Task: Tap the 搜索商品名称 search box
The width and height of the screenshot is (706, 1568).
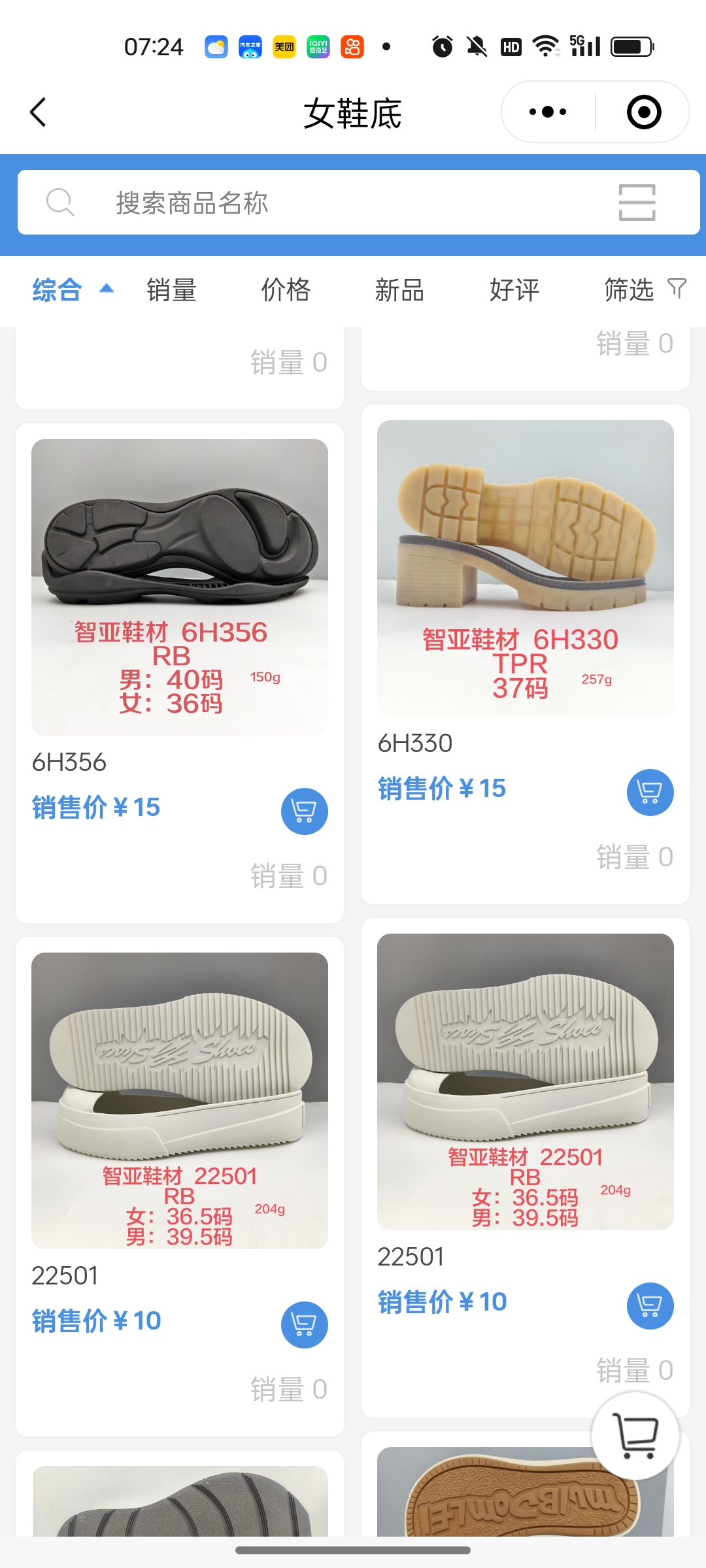Action: pos(327,203)
